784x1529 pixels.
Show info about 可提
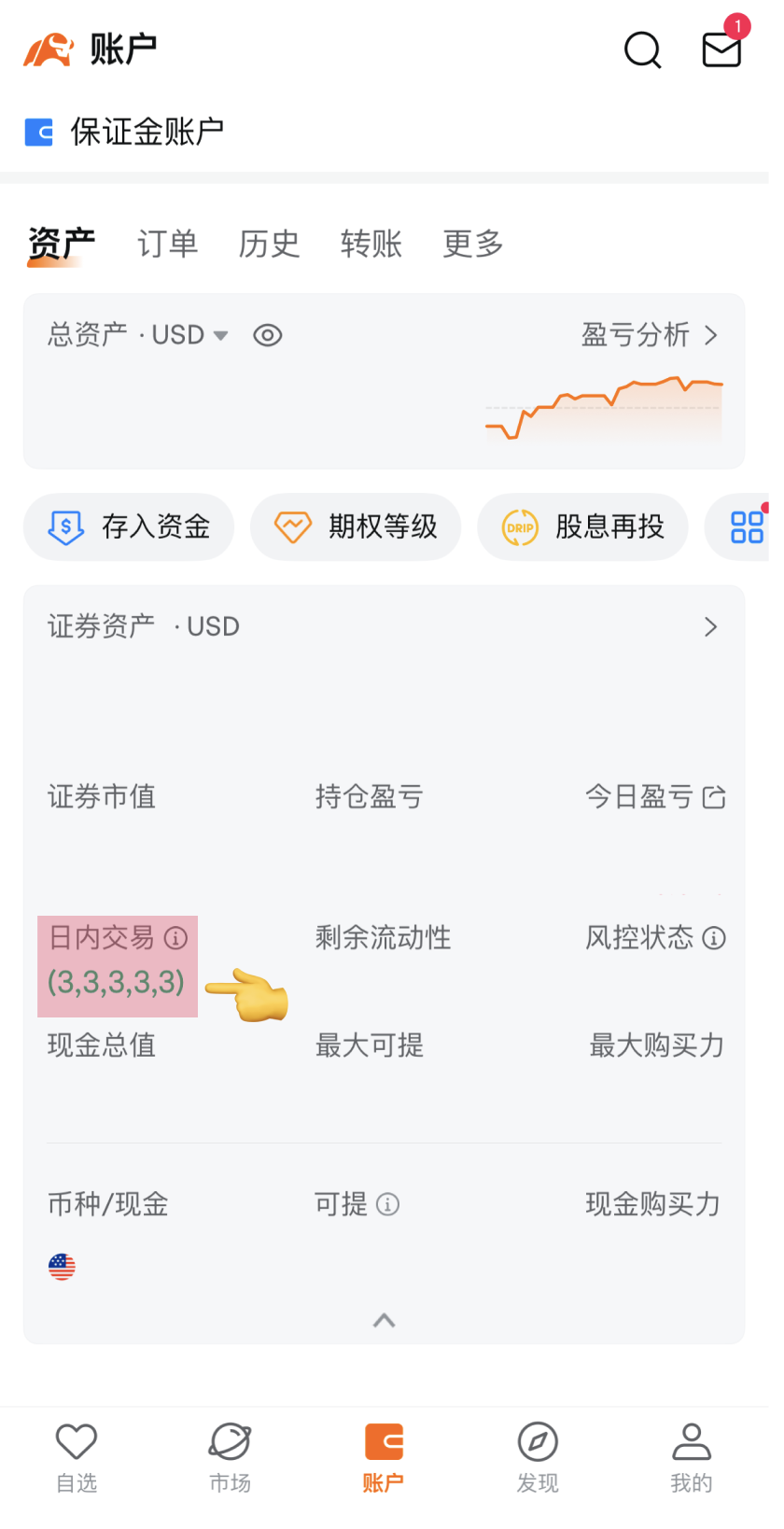[387, 1205]
